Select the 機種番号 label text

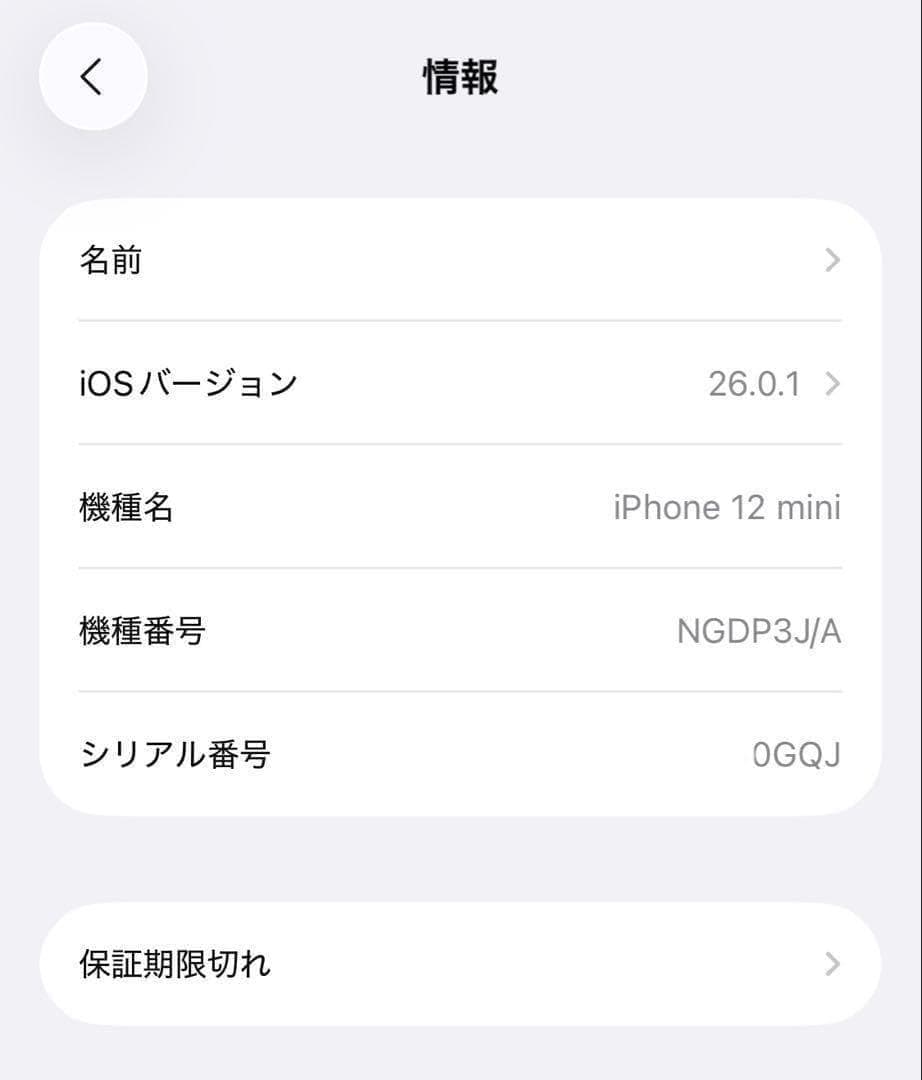(138, 631)
